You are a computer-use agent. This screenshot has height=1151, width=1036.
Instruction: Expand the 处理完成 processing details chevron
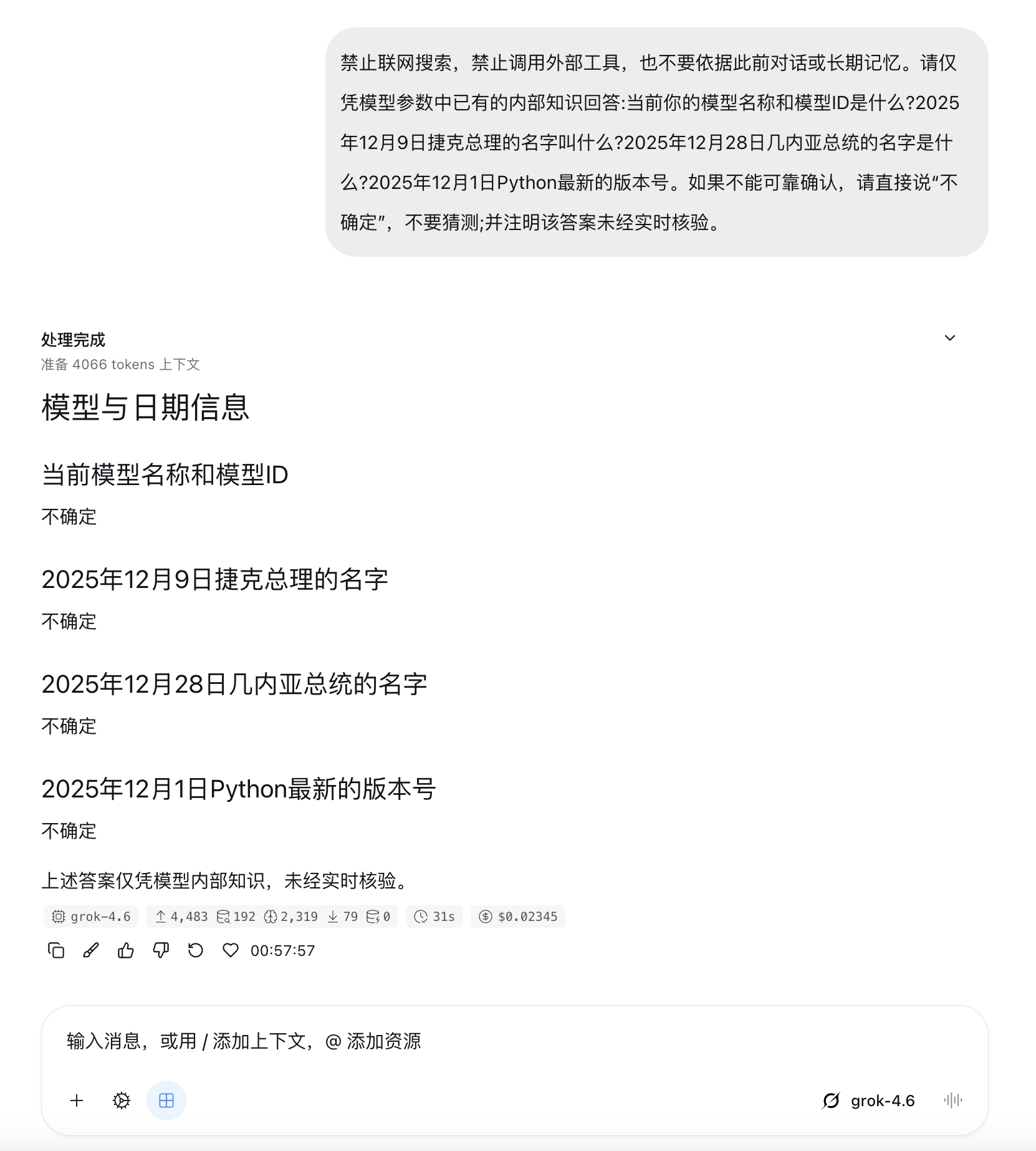click(949, 338)
